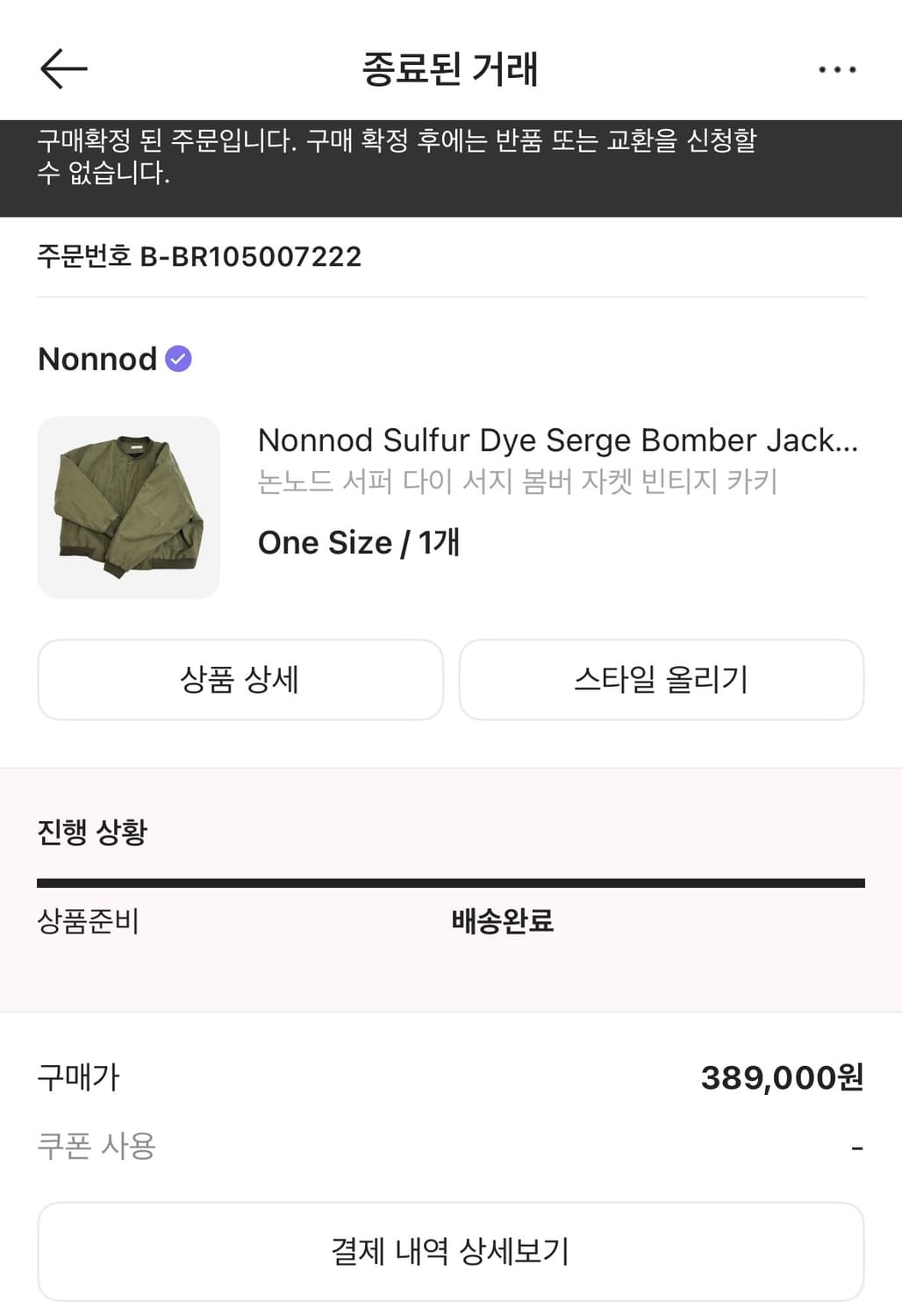Select the One Size / 1개 option text

tap(360, 542)
